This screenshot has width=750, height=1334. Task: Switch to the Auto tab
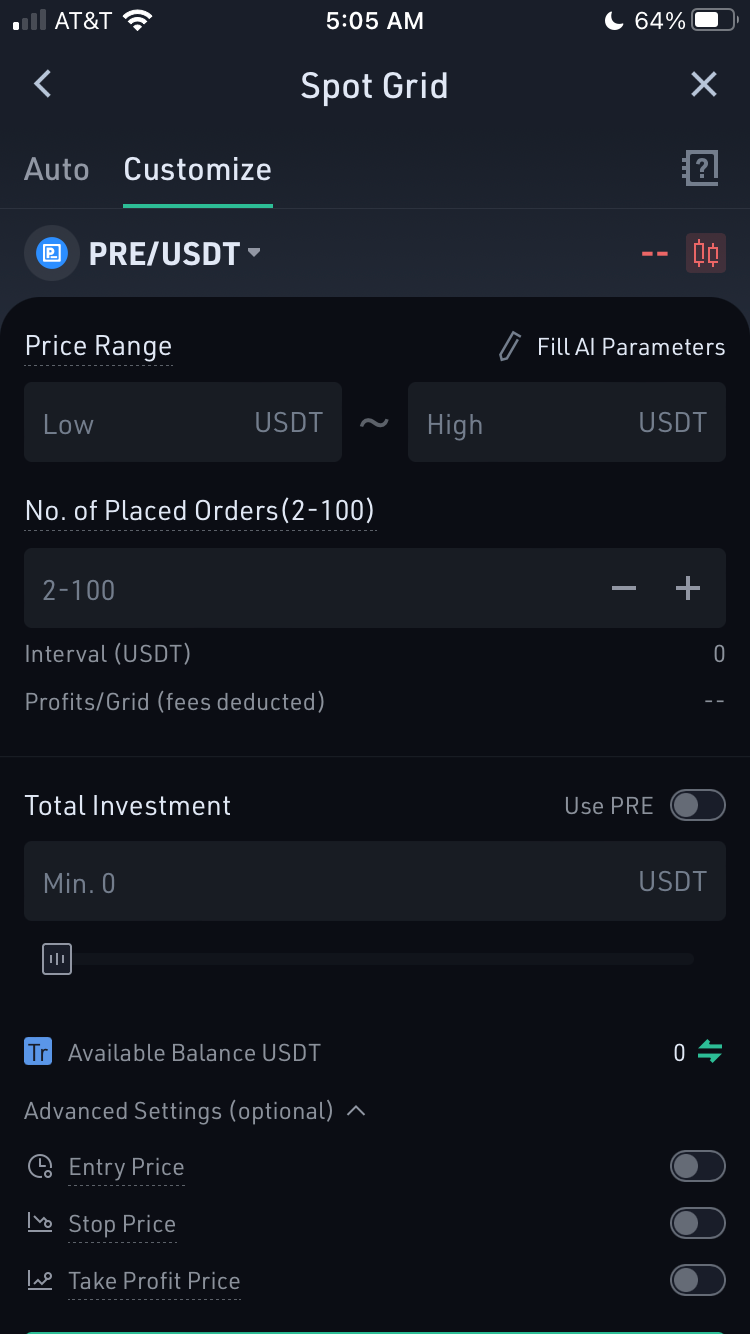coord(56,169)
